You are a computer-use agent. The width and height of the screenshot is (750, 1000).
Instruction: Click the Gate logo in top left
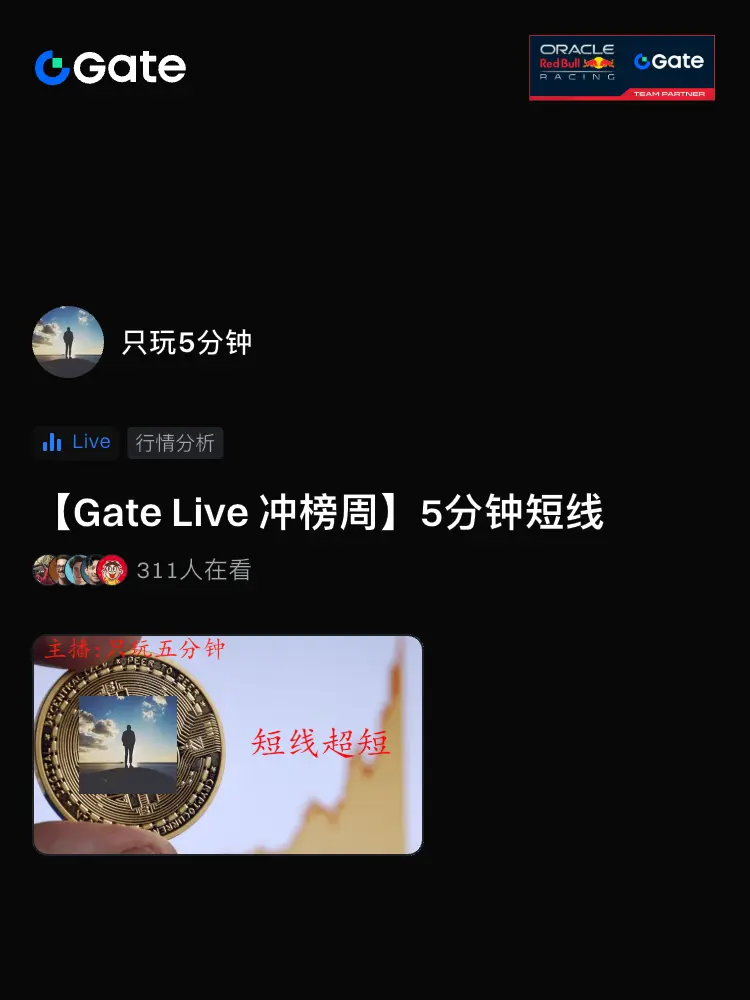tap(108, 67)
